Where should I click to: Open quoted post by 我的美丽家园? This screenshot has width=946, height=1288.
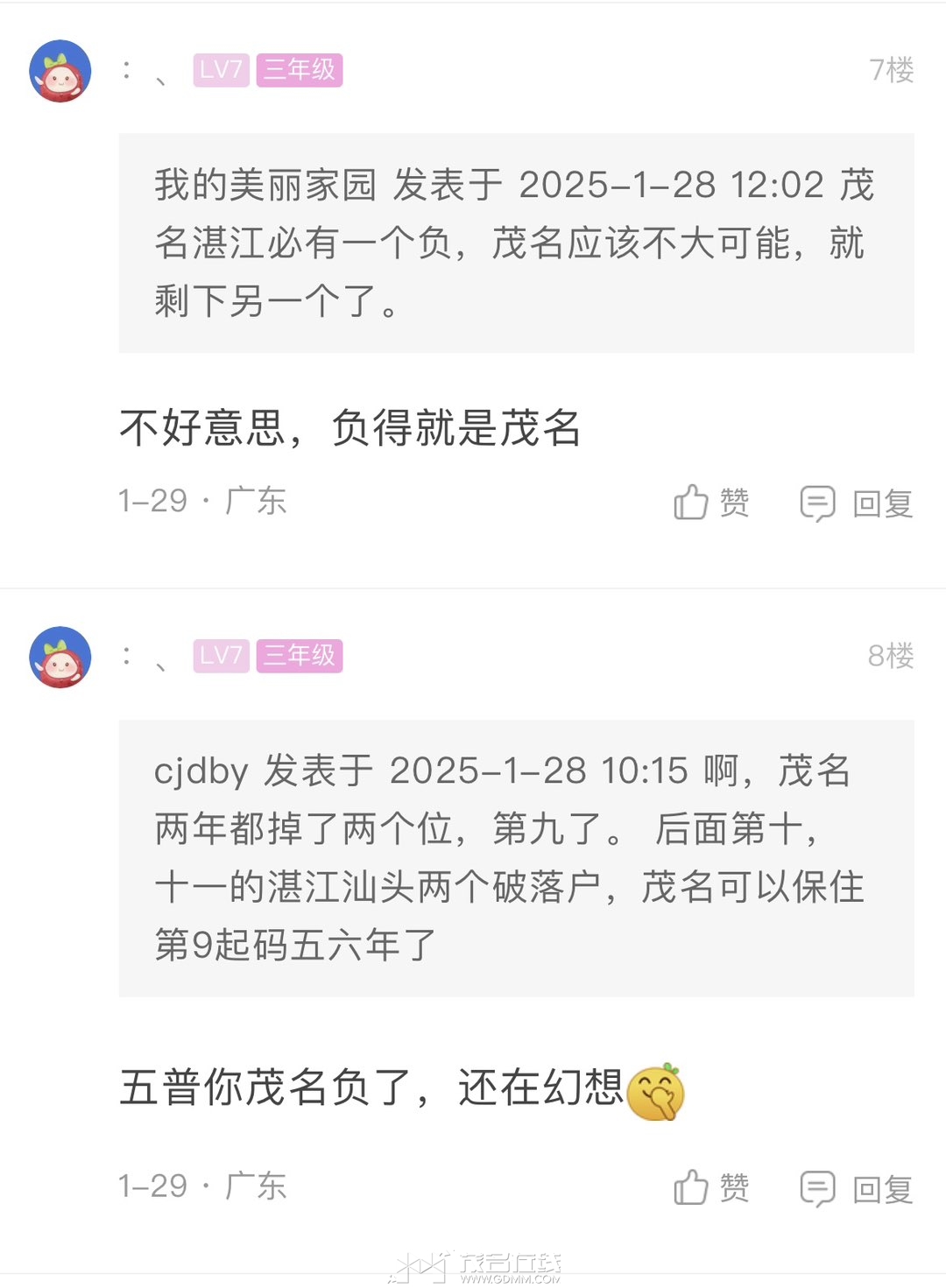point(516,243)
